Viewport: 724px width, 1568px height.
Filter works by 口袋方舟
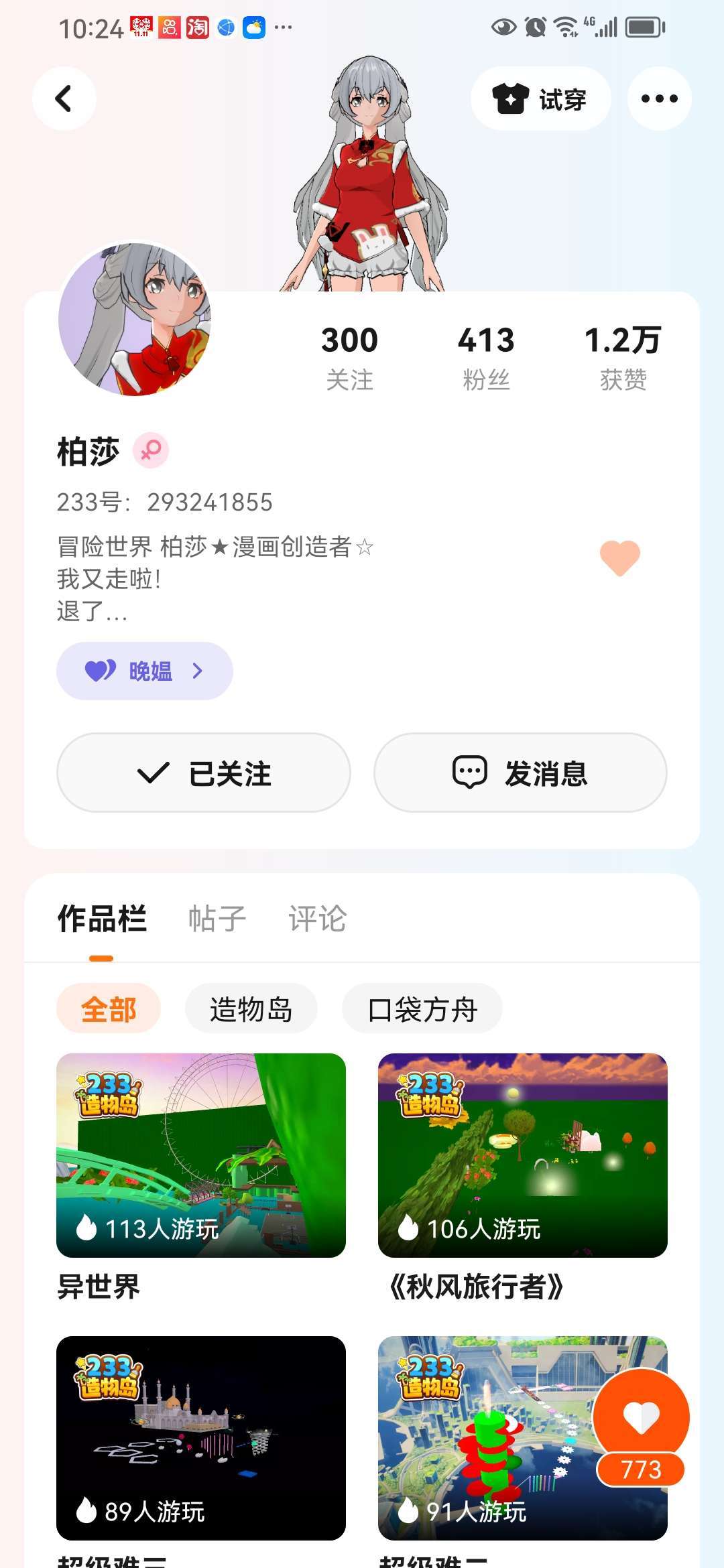pos(422,1008)
